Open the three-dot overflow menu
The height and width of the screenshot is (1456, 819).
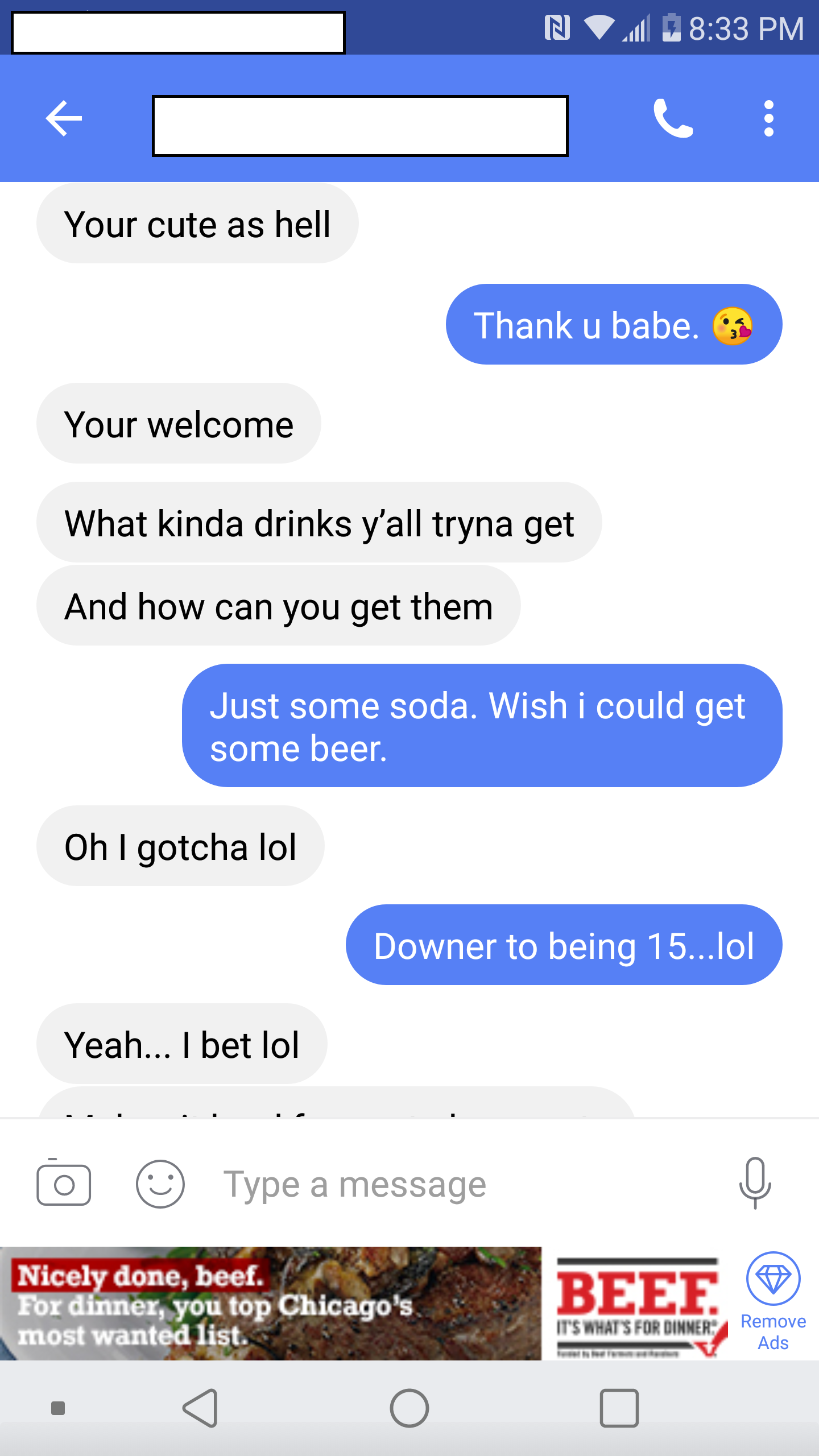768,118
